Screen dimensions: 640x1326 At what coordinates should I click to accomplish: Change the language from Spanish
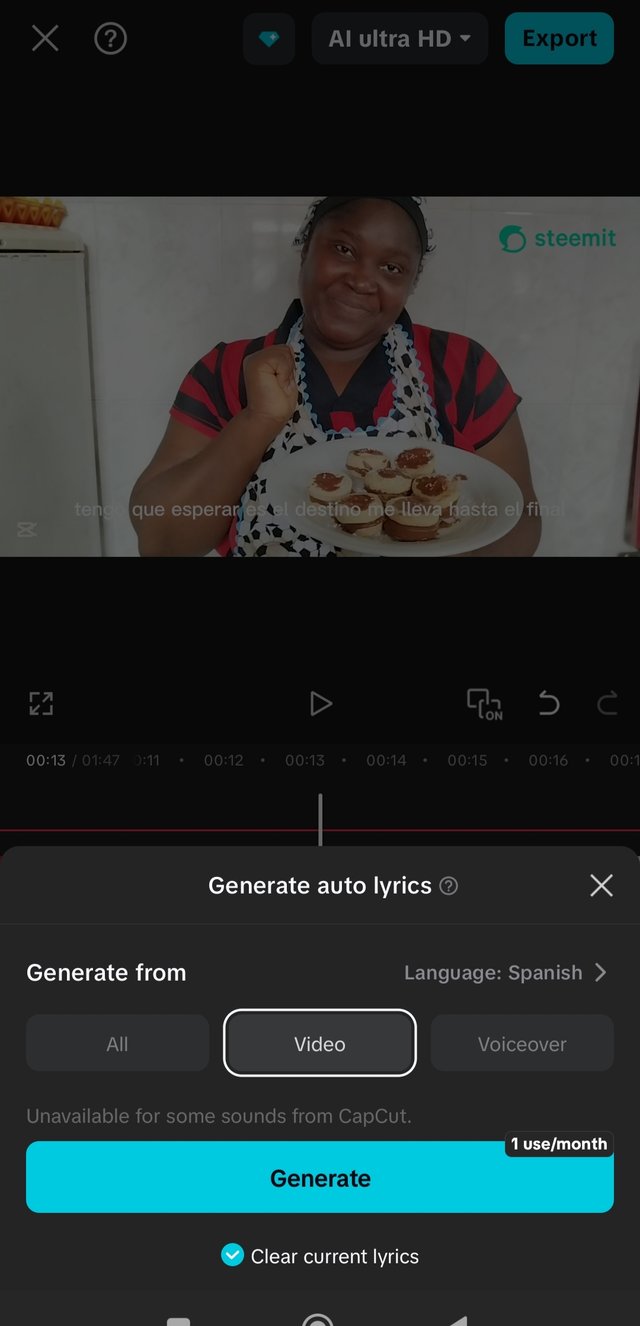point(505,972)
